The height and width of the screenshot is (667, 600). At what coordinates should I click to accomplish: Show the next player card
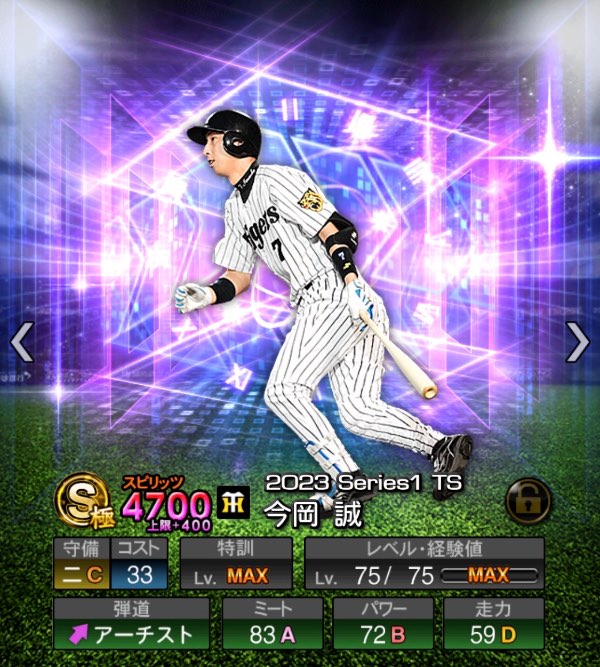pos(577,342)
